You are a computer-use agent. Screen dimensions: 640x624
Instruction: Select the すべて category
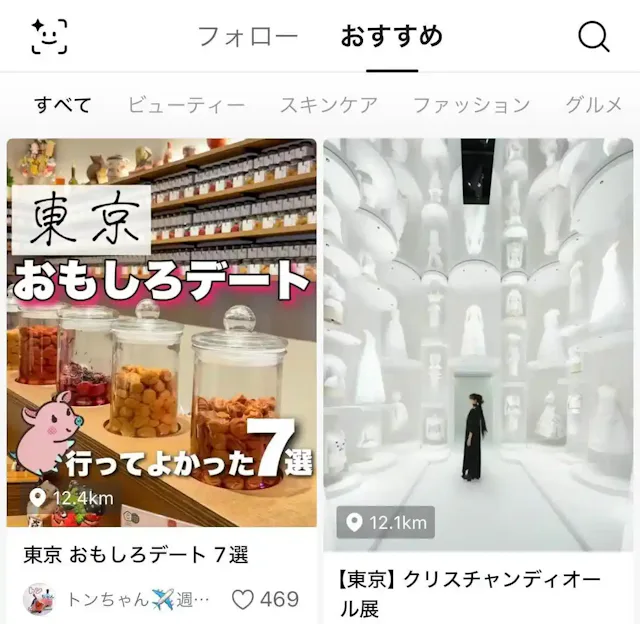pos(63,105)
